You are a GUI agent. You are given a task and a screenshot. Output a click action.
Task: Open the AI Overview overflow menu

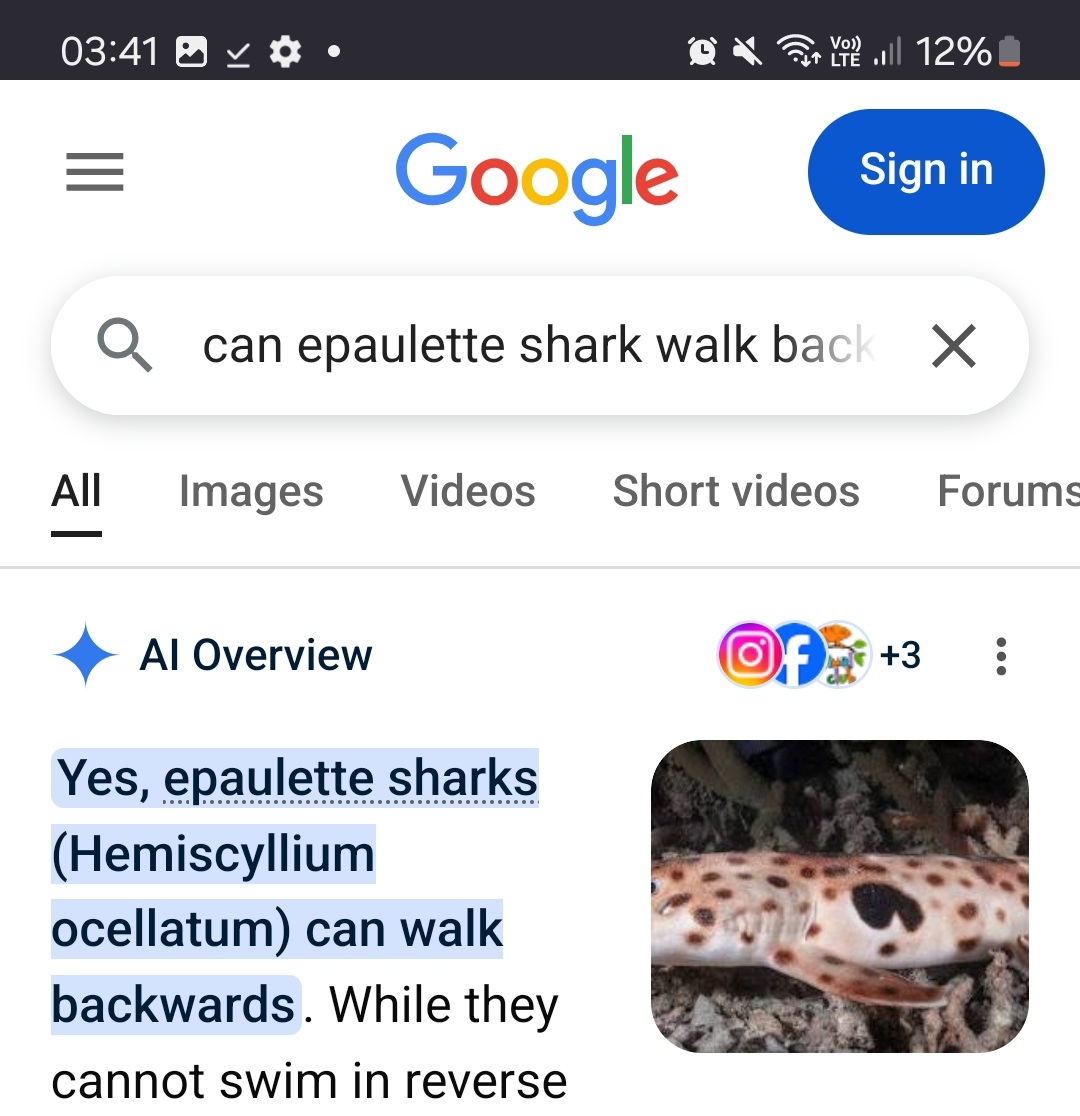1001,656
